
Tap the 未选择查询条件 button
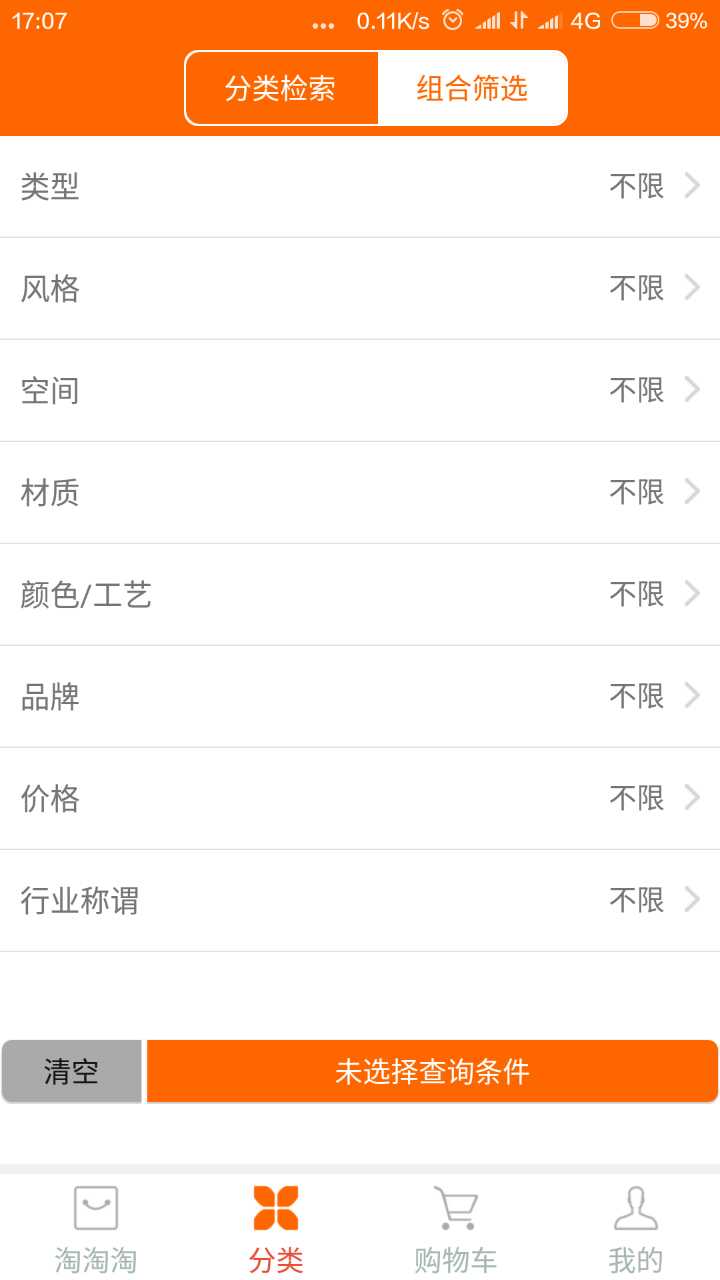(x=432, y=1071)
